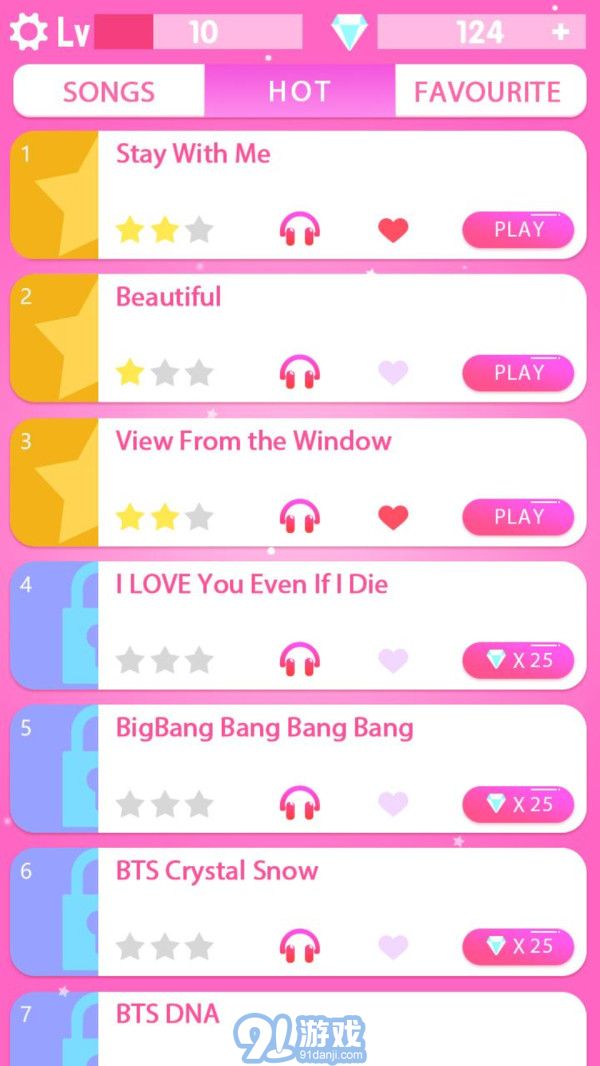Screen dimensions: 600x1066
Task: Unlock I LOVE You Even If I Die for 25 diamonds
Action: (x=518, y=660)
